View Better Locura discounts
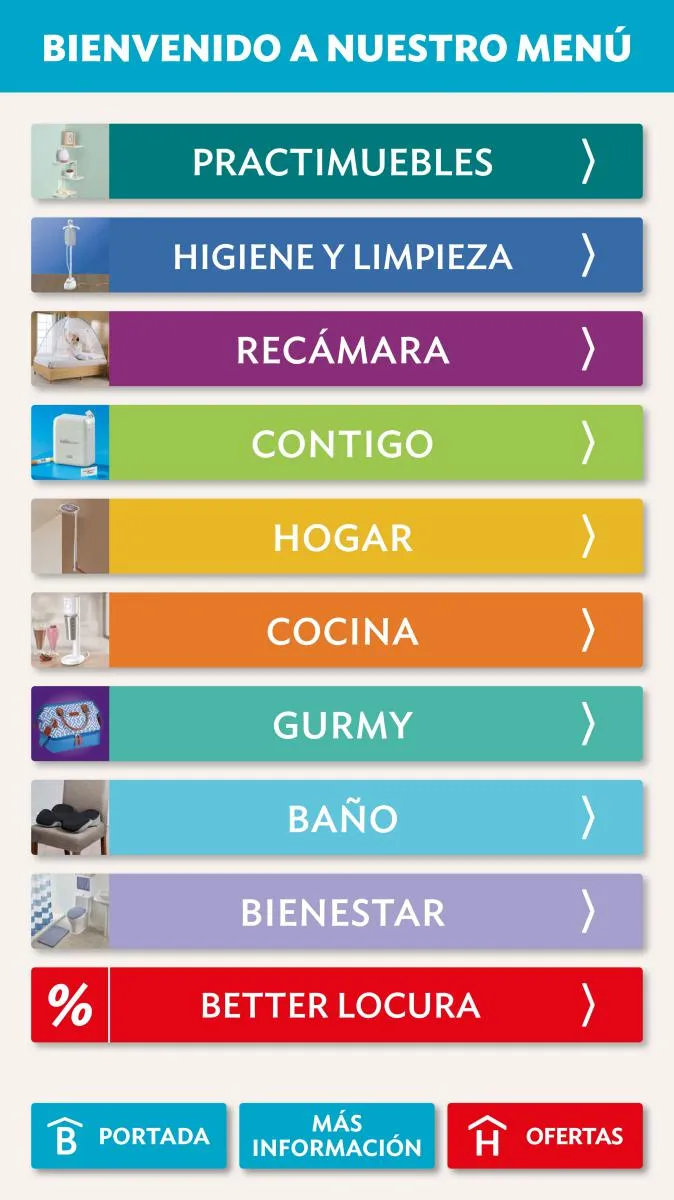 (x=337, y=1005)
